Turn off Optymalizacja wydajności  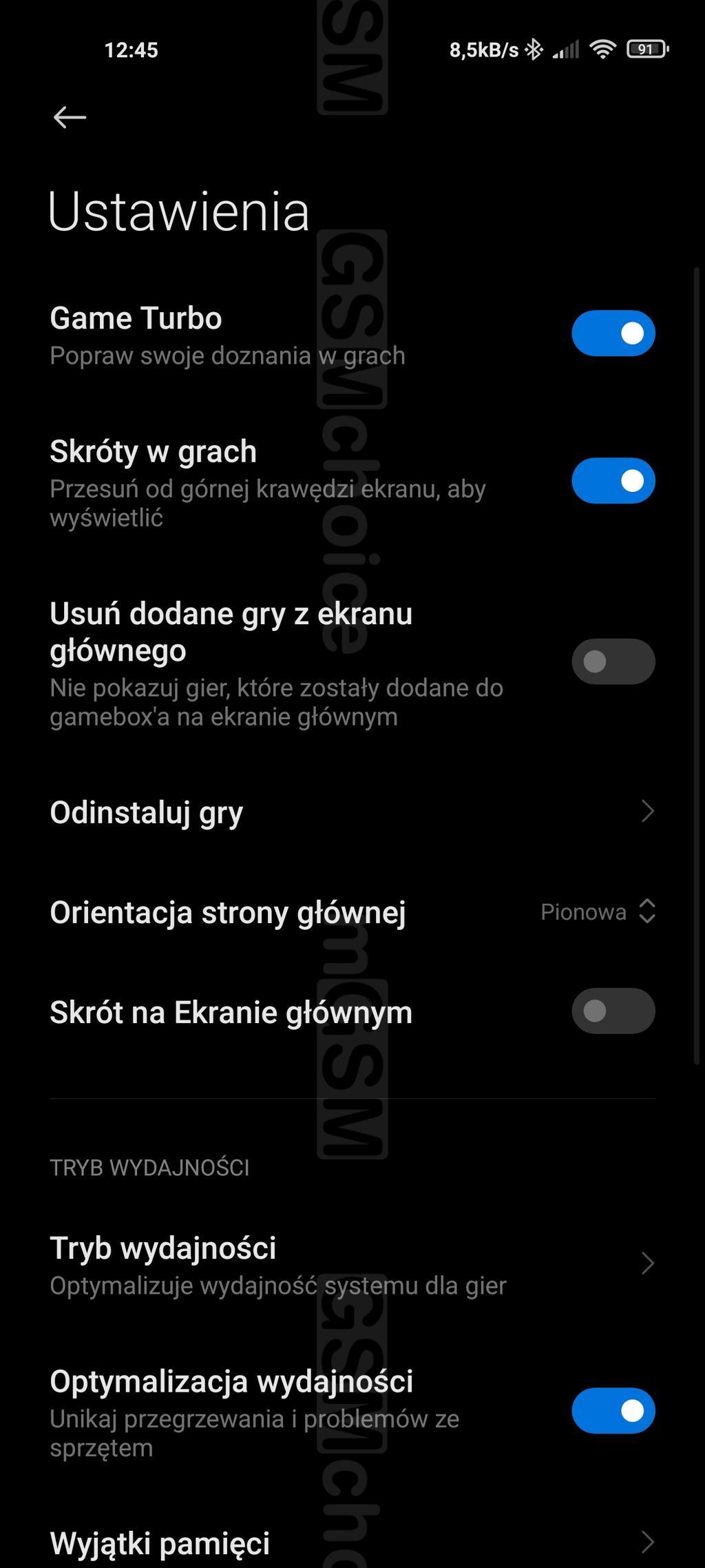point(613,1411)
